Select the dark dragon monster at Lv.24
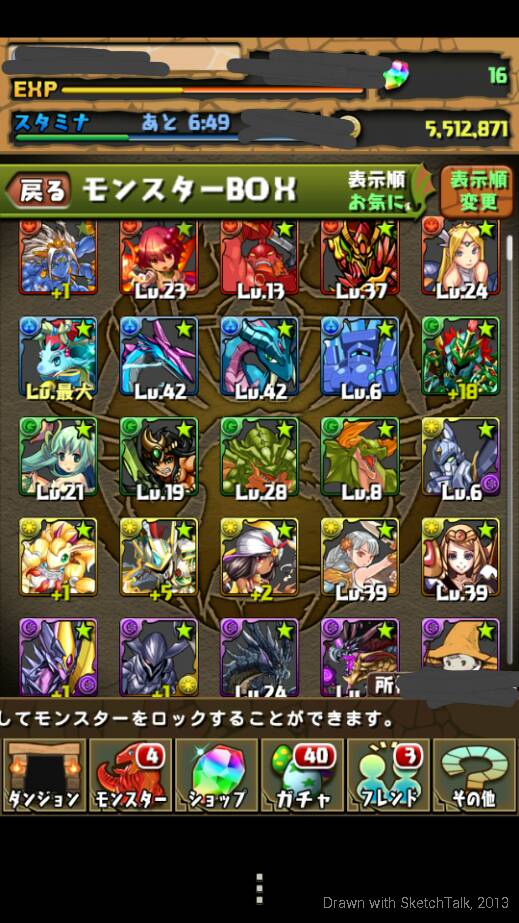Image resolution: width=519 pixels, height=923 pixels. click(x=260, y=657)
